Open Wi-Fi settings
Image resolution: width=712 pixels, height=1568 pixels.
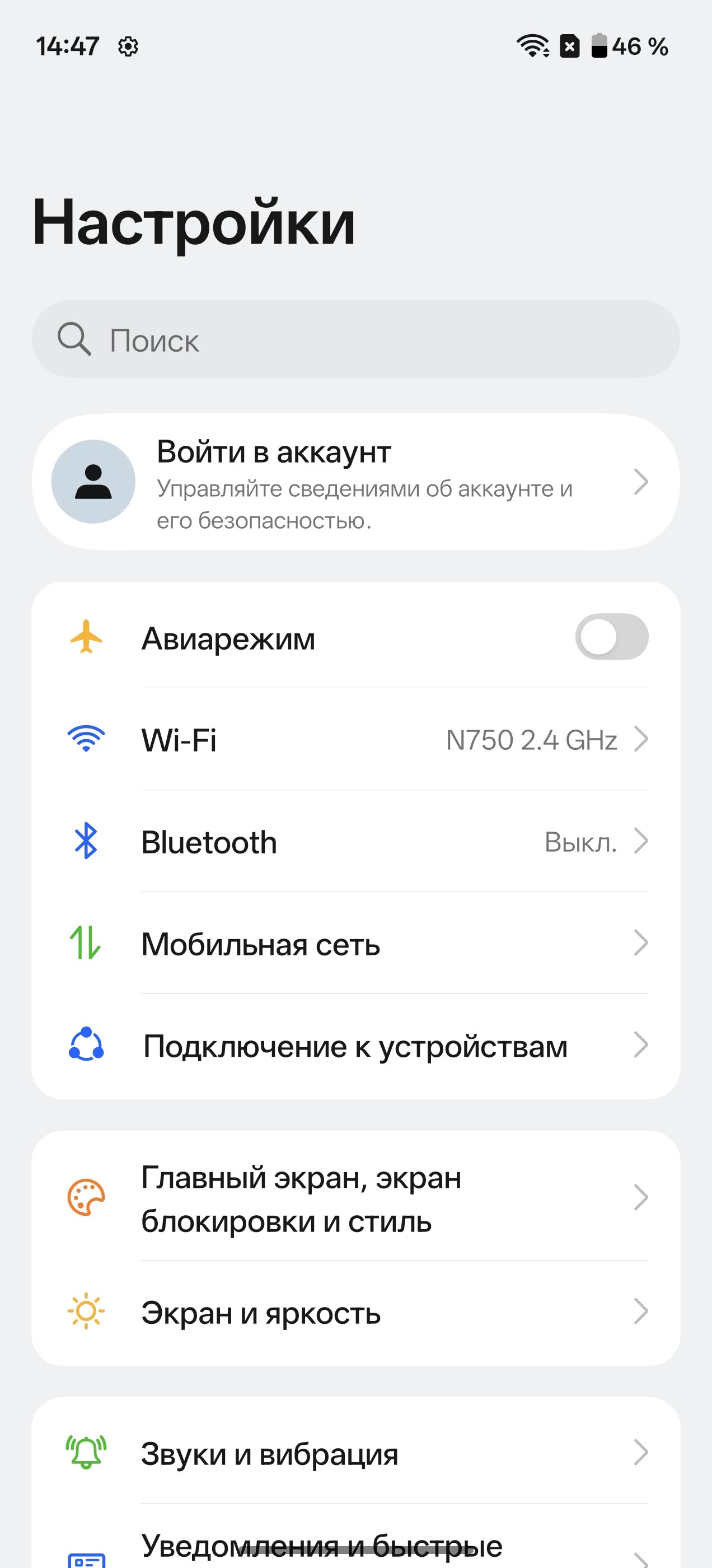tap(355, 740)
